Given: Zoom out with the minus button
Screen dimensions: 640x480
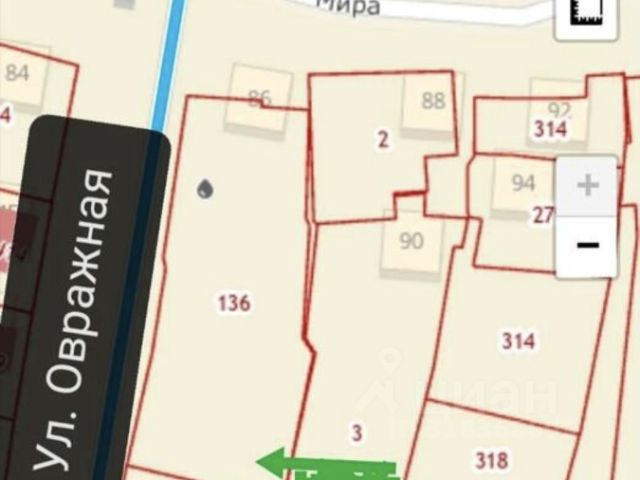Looking at the screenshot, I should click(587, 245).
